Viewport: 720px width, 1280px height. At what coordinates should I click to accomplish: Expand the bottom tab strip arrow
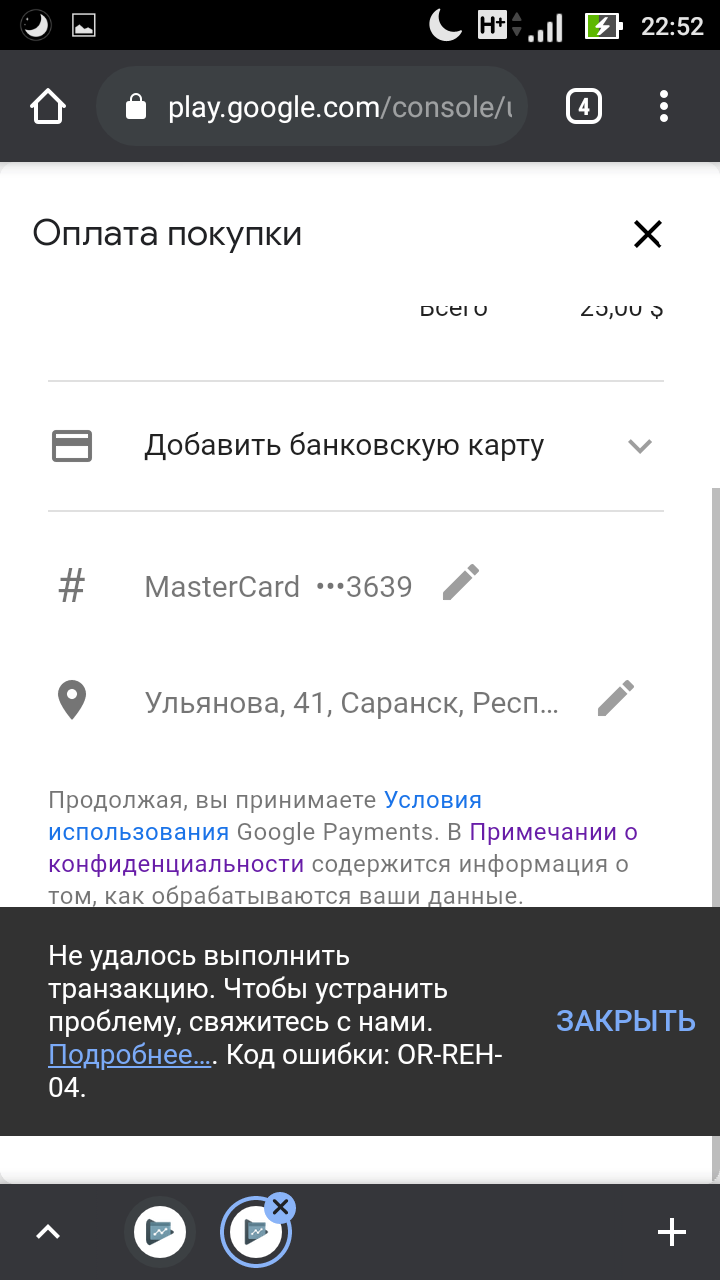point(48,1232)
